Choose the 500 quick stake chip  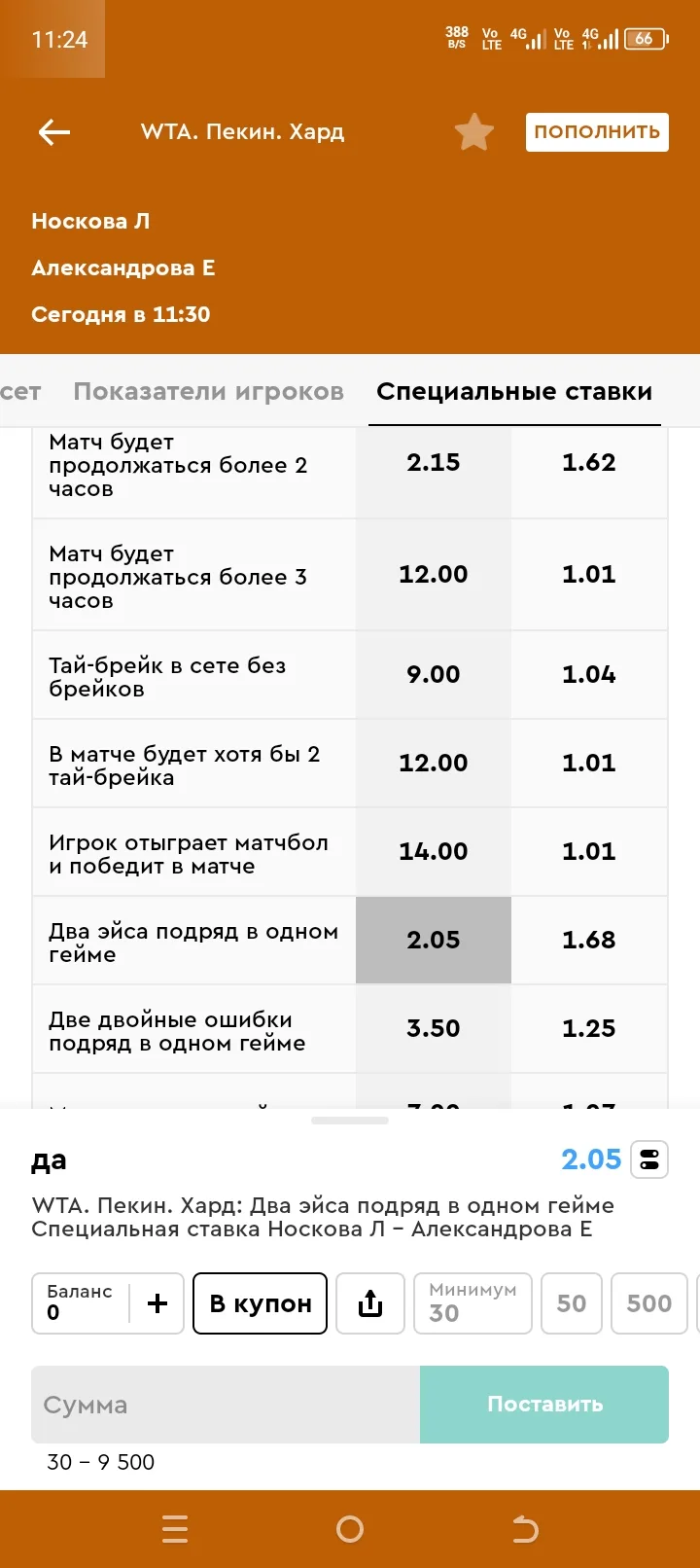pos(649,1303)
